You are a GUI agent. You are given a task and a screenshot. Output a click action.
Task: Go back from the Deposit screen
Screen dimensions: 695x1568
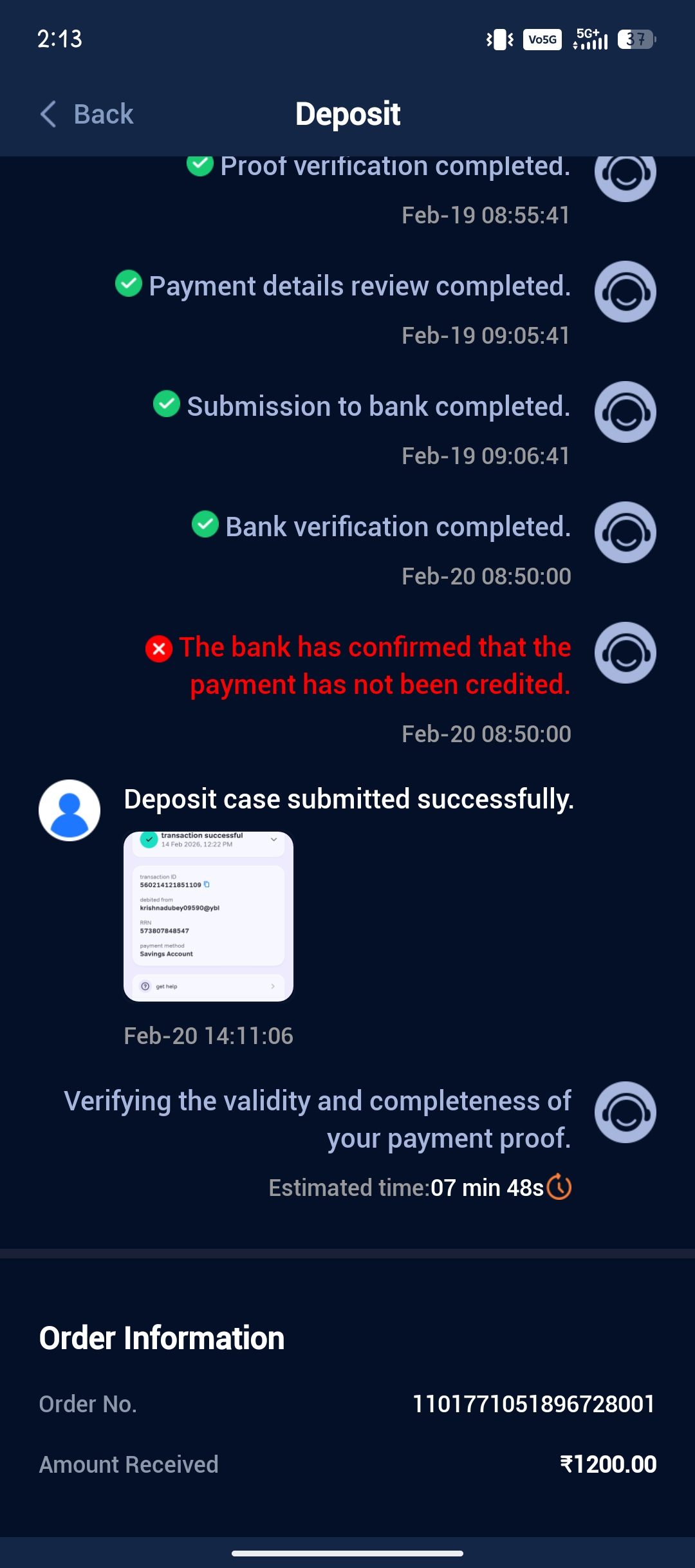point(87,115)
